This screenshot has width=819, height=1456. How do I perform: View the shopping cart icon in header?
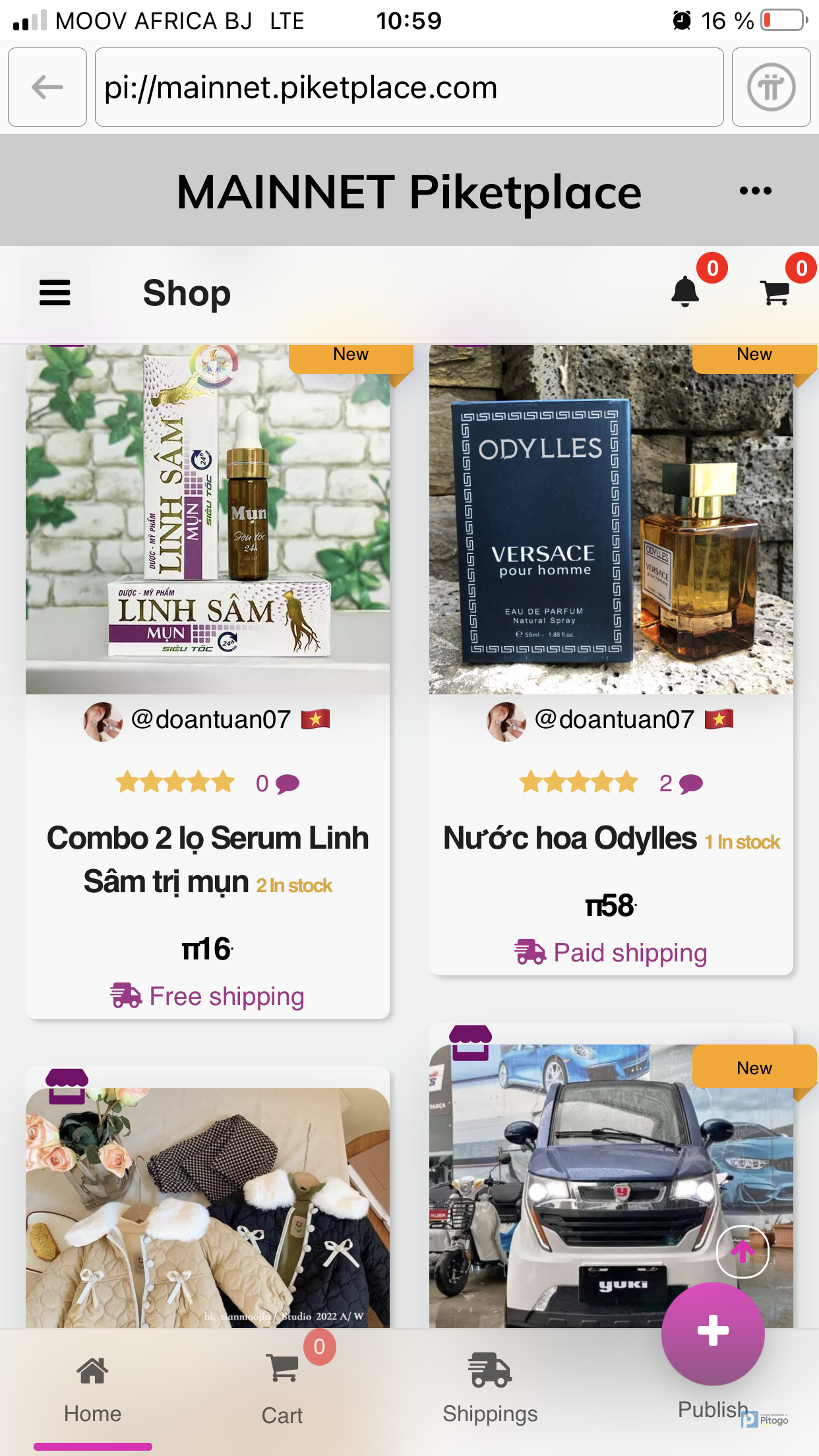click(x=775, y=292)
